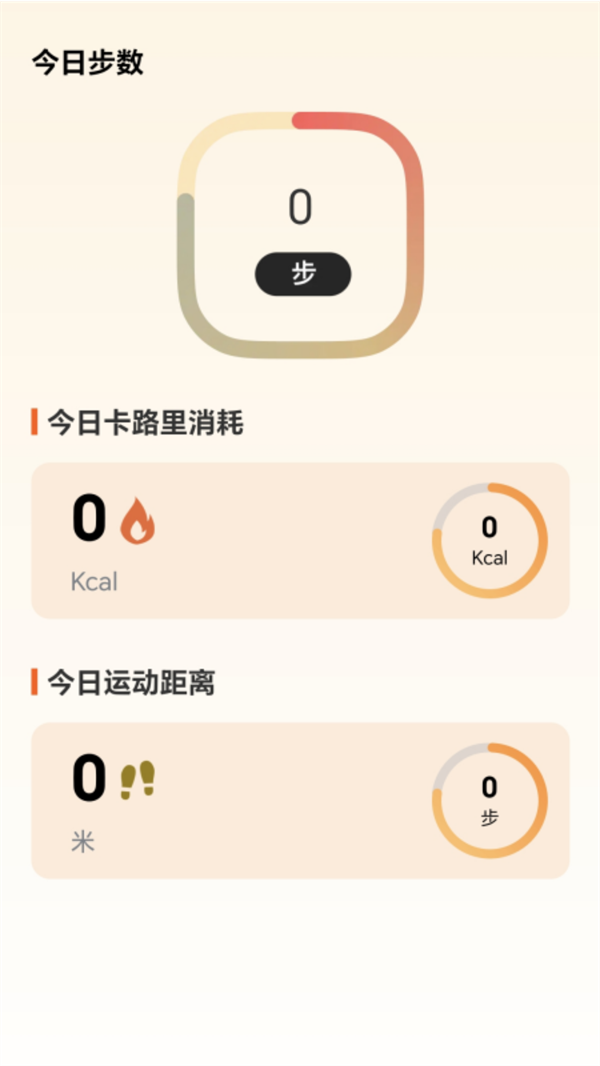600x1066 pixels.
Task: Open the 今日运动距离 card
Action: [300, 800]
